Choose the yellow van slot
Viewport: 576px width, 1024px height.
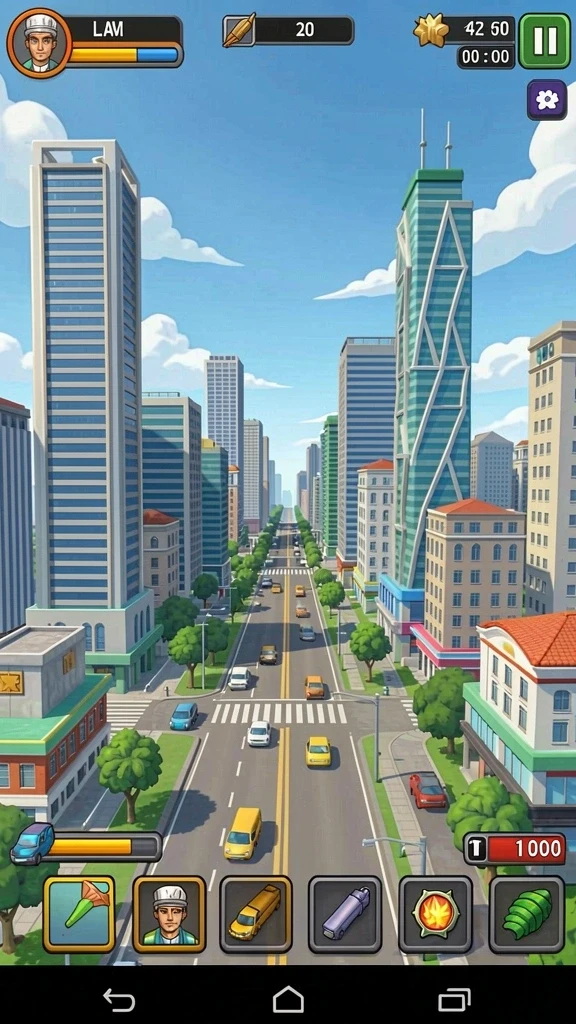coord(255,914)
